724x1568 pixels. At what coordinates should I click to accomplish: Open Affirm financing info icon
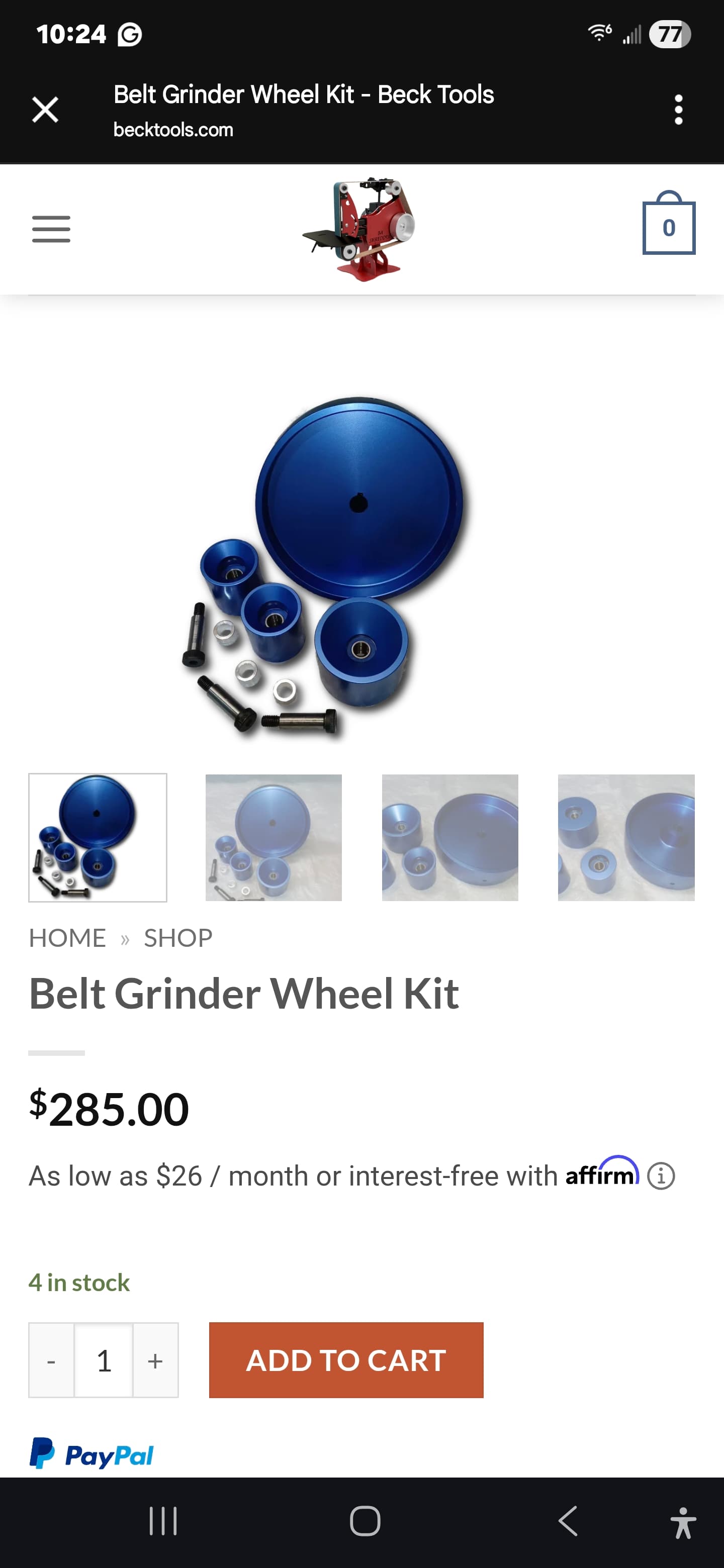pyautogui.click(x=661, y=1176)
